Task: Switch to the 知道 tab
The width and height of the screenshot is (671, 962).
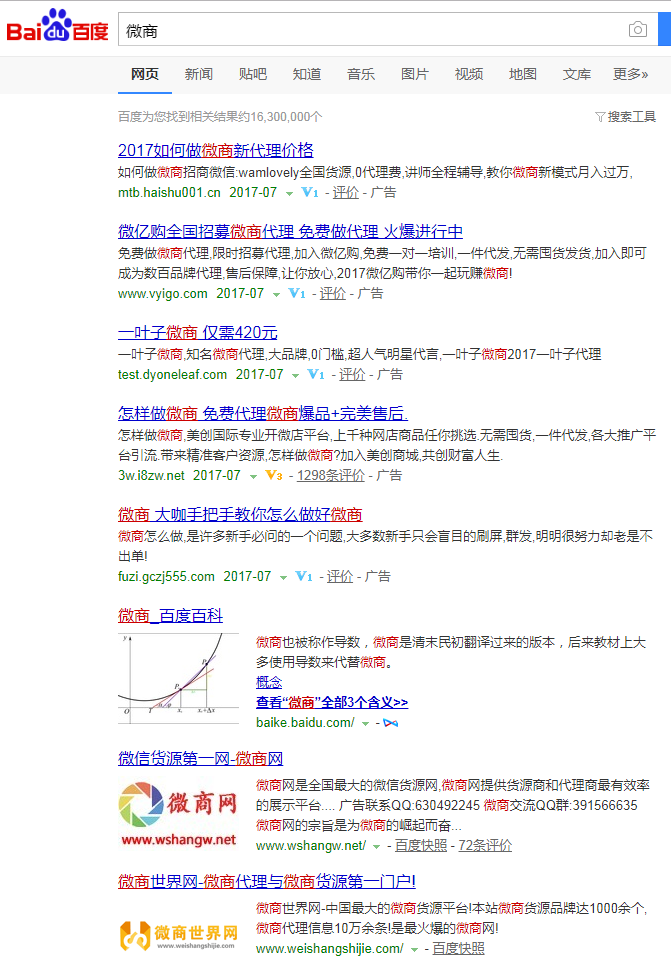Action: click(307, 74)
